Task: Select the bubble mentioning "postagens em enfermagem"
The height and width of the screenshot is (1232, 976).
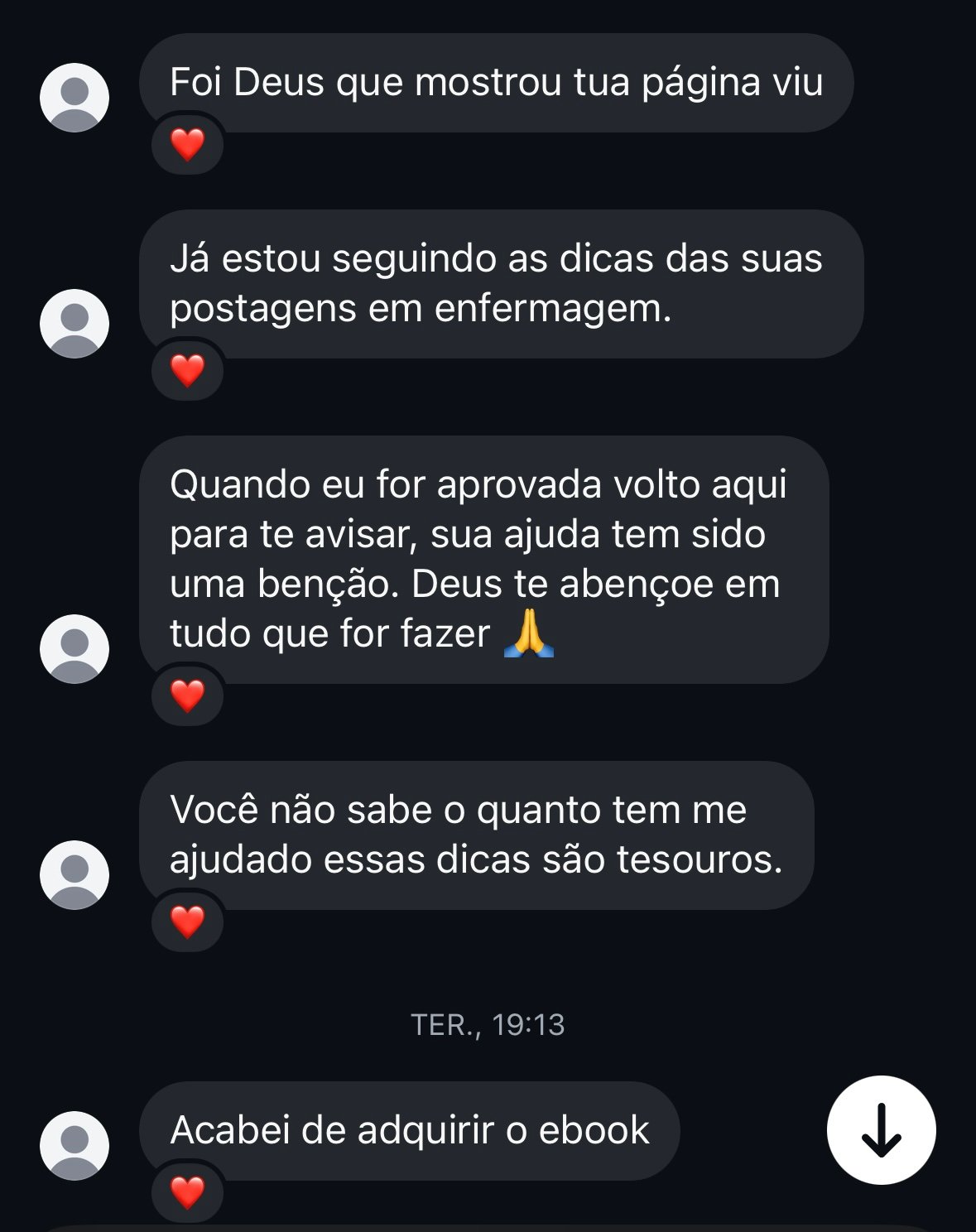Action: 497,284
